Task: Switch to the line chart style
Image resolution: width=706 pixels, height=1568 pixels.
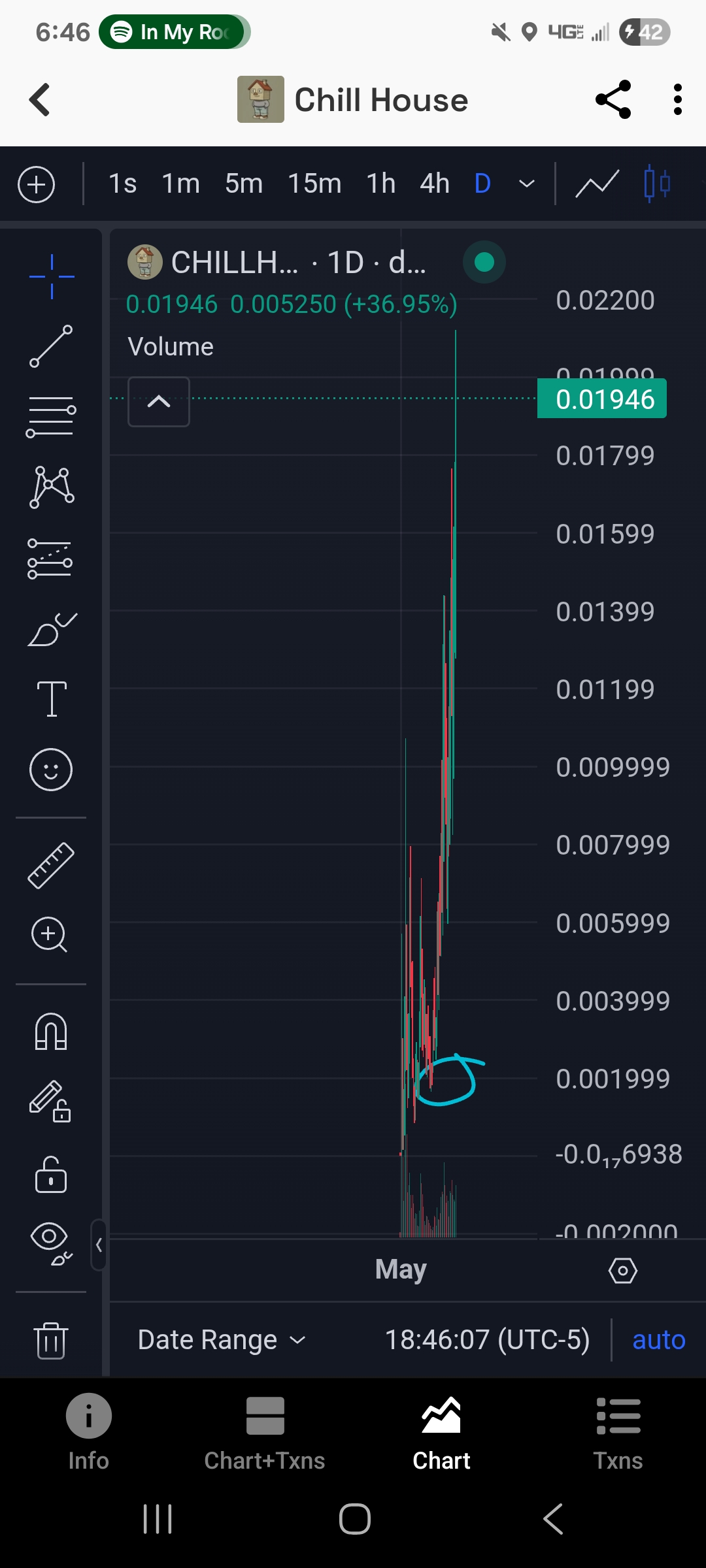Action: (597, 184)
